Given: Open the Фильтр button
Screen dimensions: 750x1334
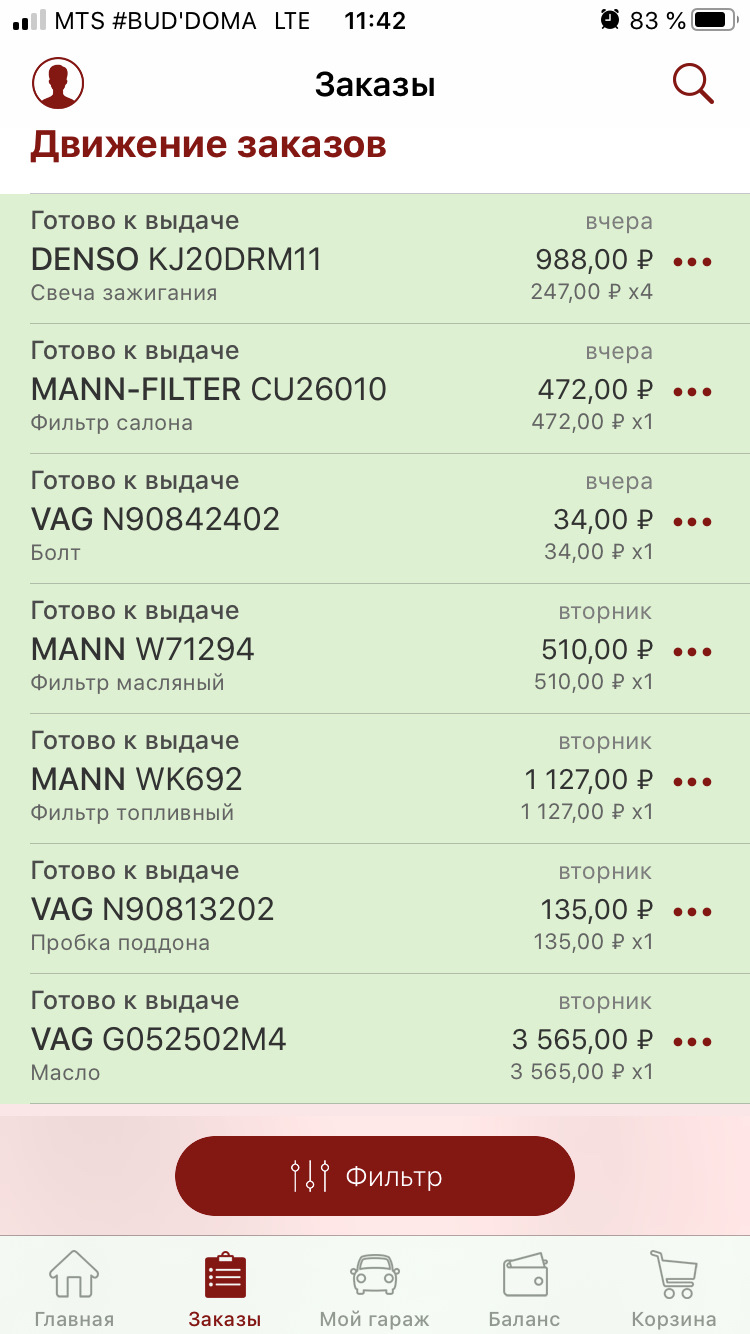Looking at the screenshot, I should (x=375, y=1176).
